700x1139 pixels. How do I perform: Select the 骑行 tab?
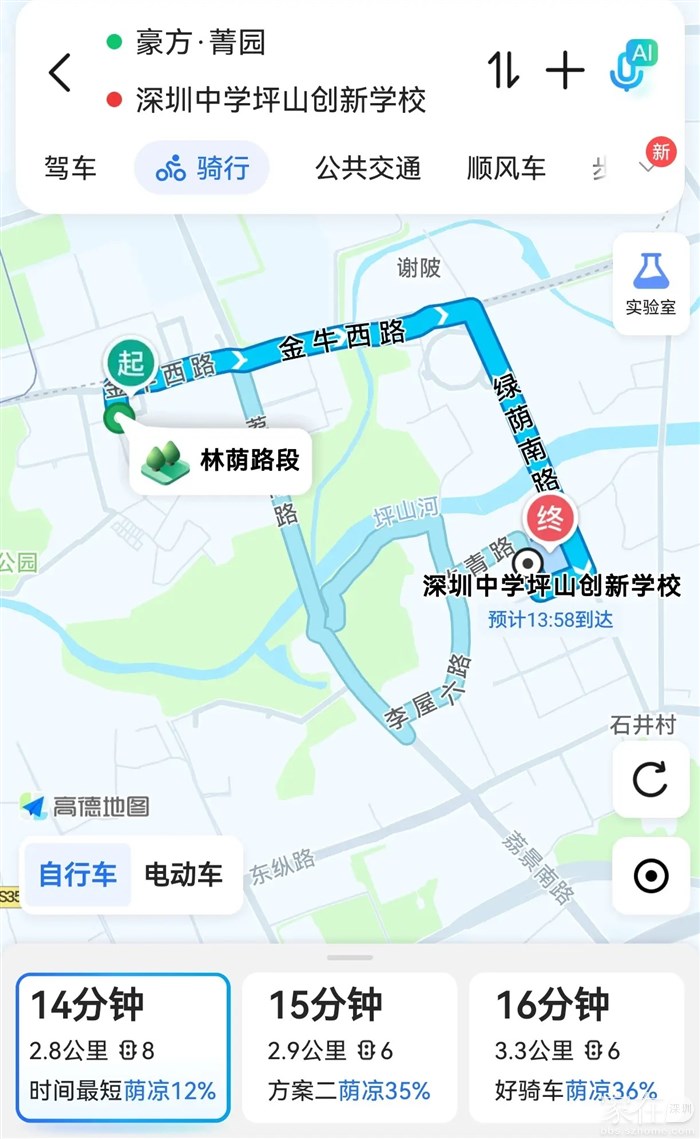202,168
